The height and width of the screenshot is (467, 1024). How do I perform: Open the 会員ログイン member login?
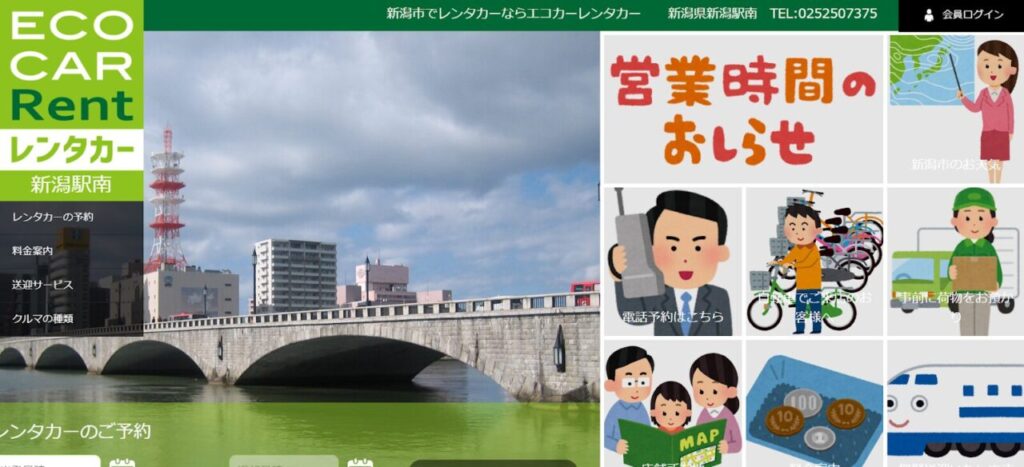tap(962, 15)
